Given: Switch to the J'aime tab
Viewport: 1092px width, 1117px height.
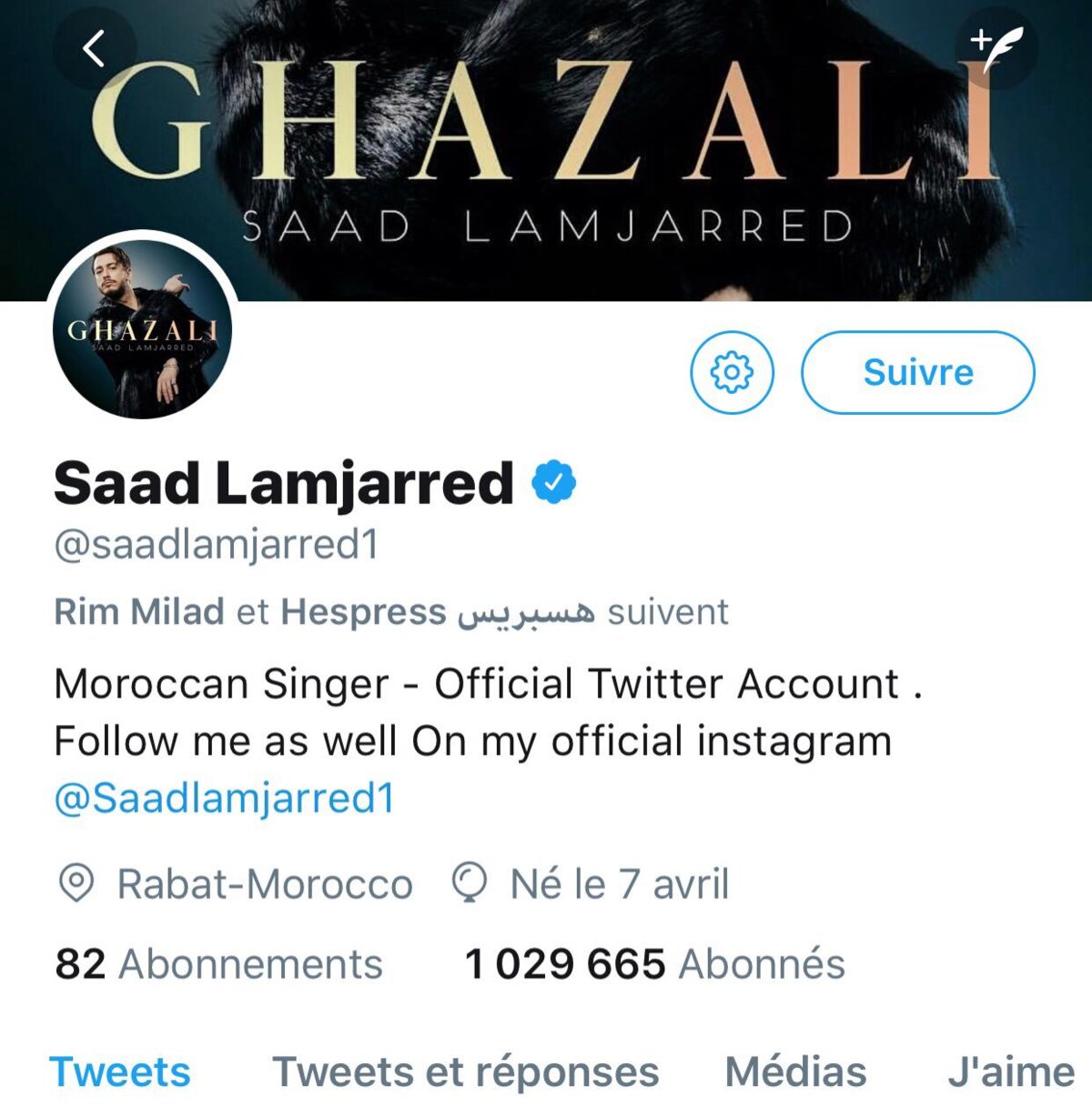Looking at the screenshot, I should (x=1010, y=1072).
